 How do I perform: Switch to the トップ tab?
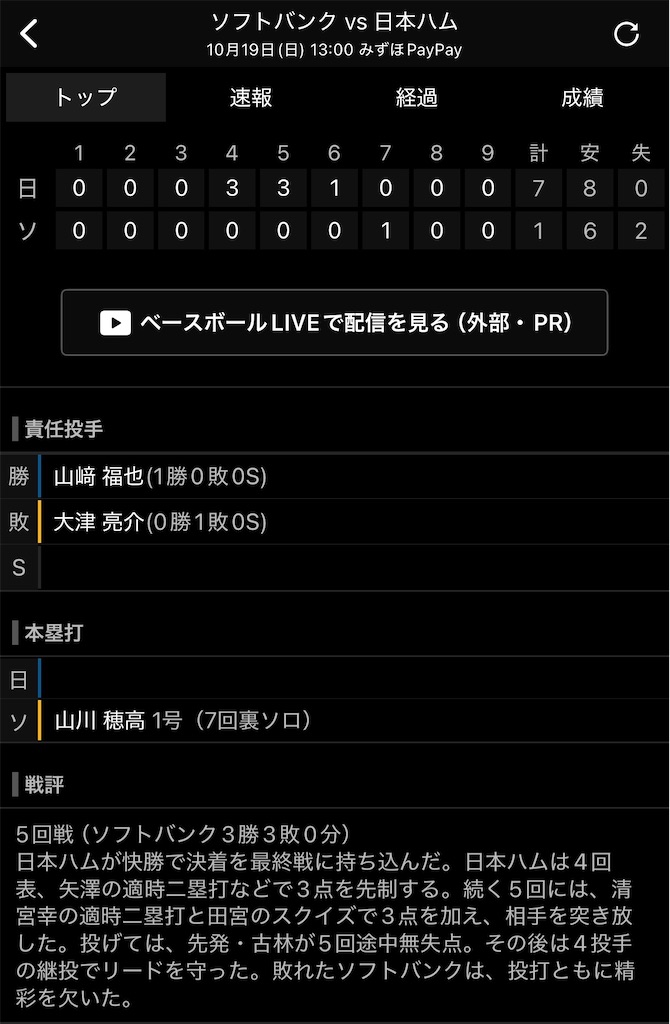[x=86, y=97]
